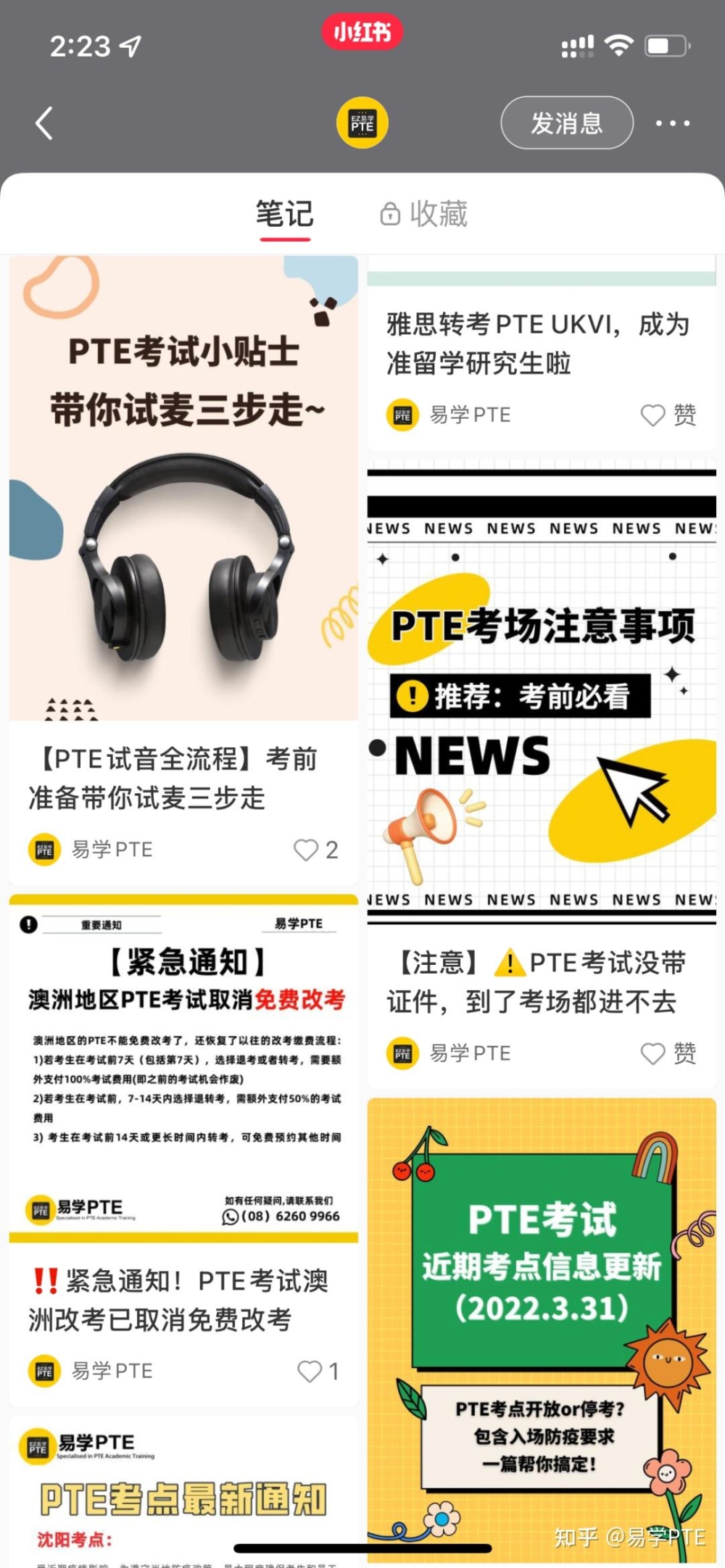Like the 紧急通知 PTE考试澳洲改考 note
Viewport: 725px width, 1568px height.
(318, 1371)
